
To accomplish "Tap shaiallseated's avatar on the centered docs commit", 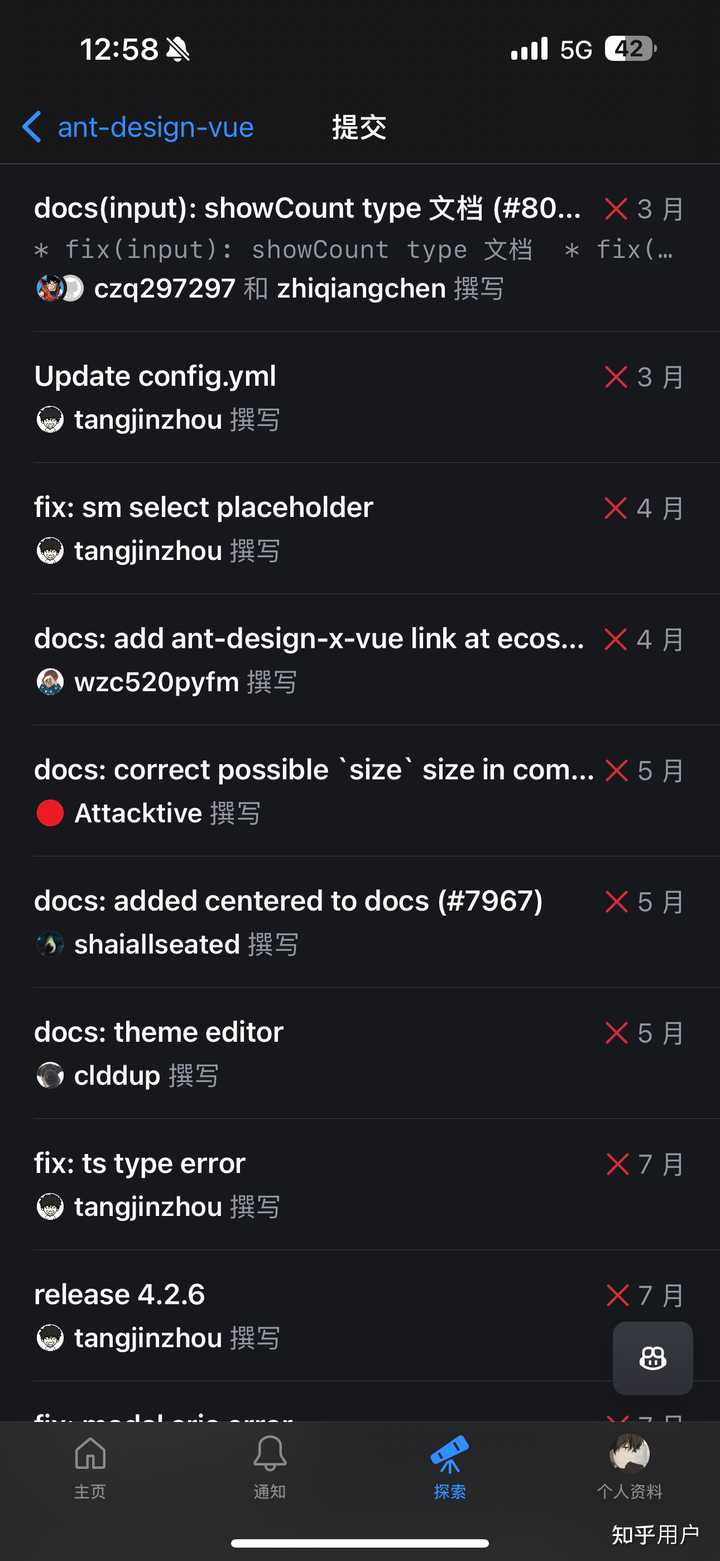I will (x=49, y=944).
